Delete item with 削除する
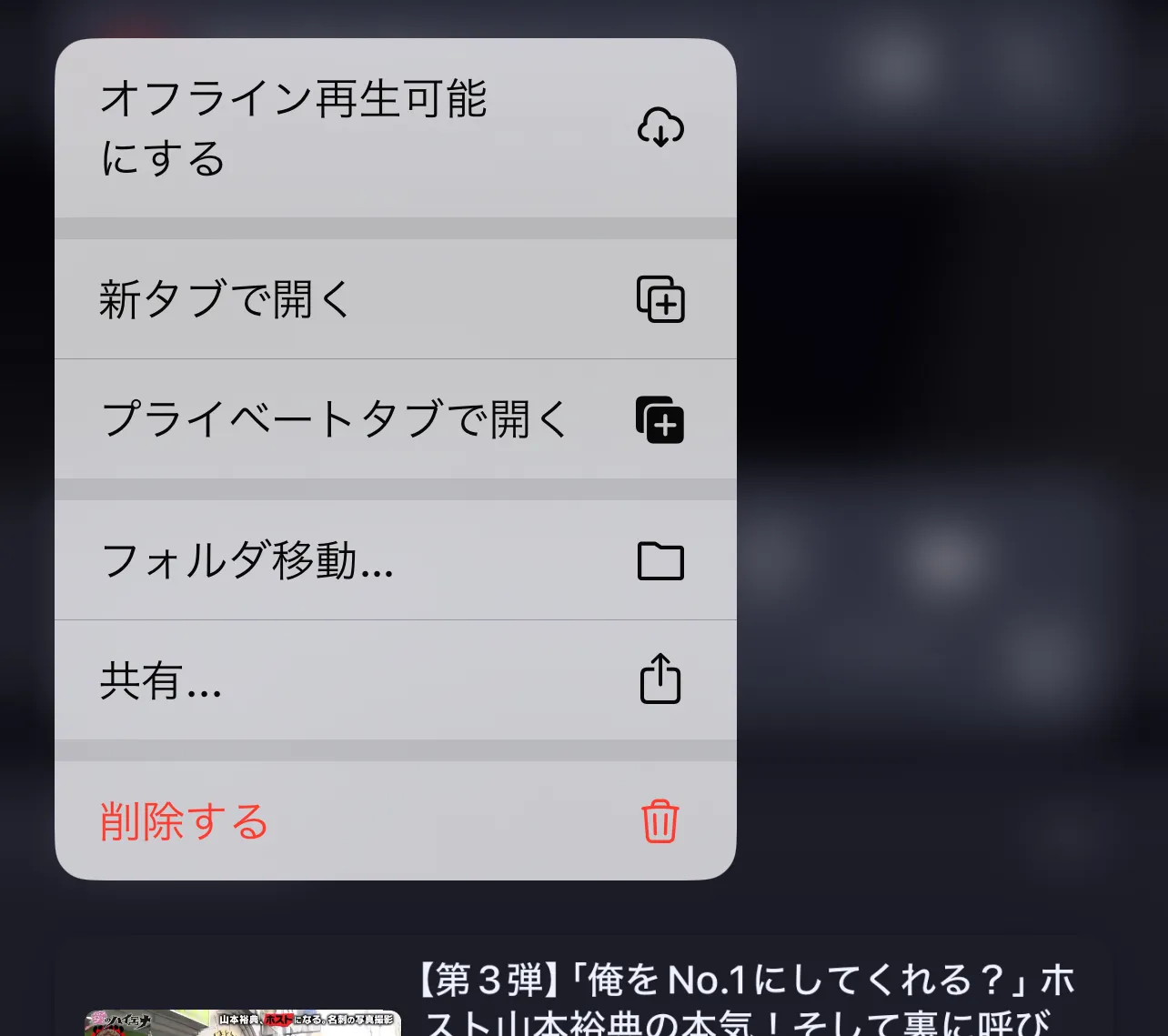This screenshot has height=1036, width=1168. click(394, 821)
